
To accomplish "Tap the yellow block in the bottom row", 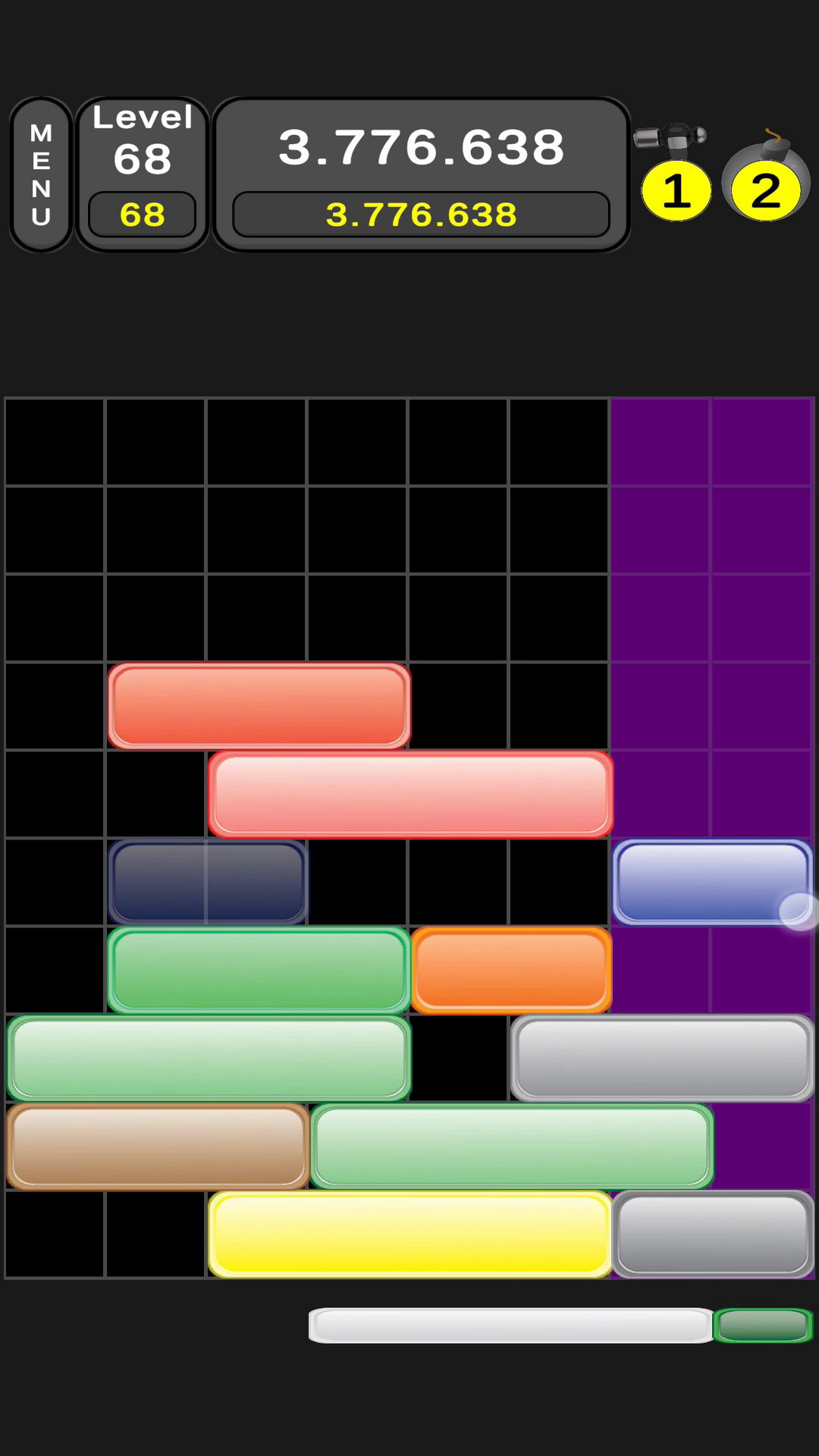I will pyautogui.click(x=409, y=1235).
